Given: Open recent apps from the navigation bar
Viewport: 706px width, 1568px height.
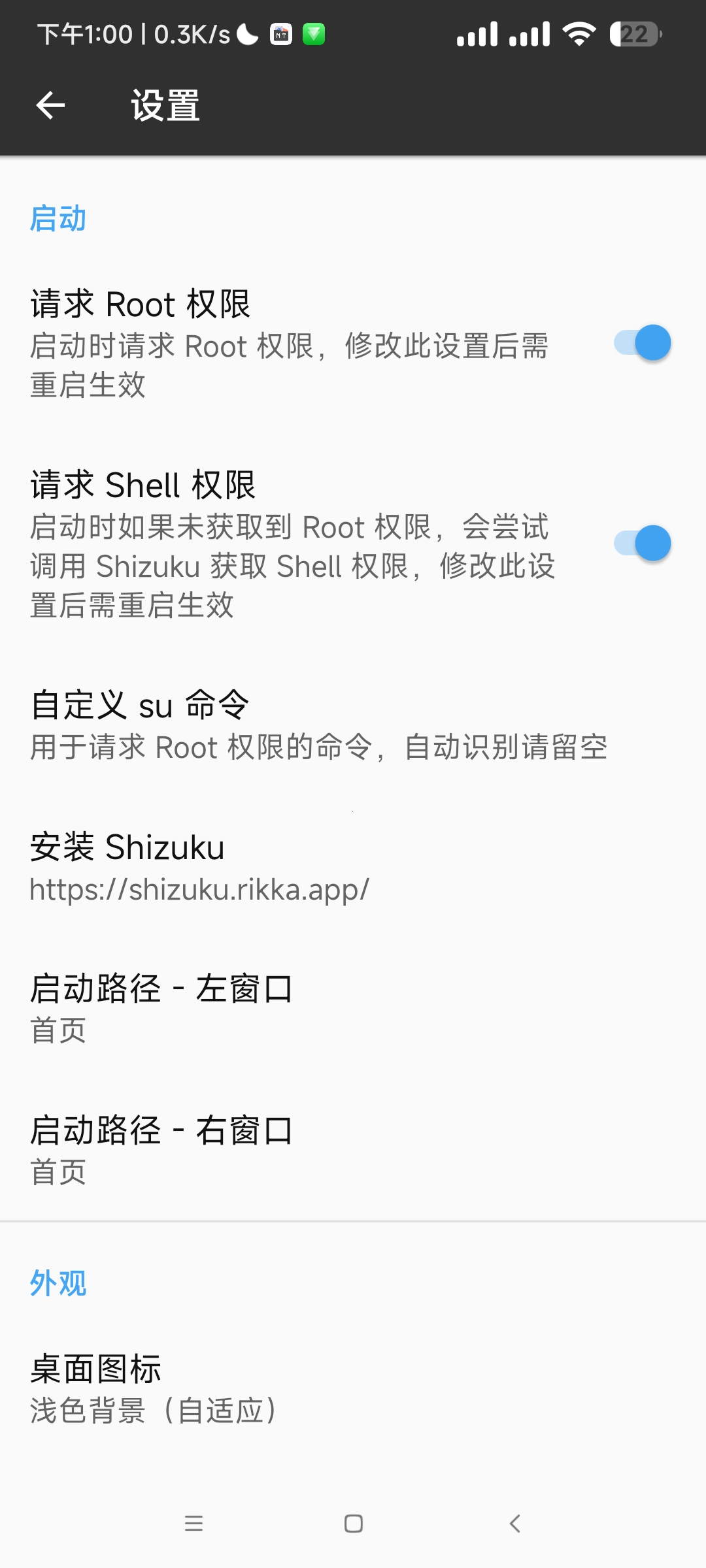Looking at the screenshot, I should 193,1524.
